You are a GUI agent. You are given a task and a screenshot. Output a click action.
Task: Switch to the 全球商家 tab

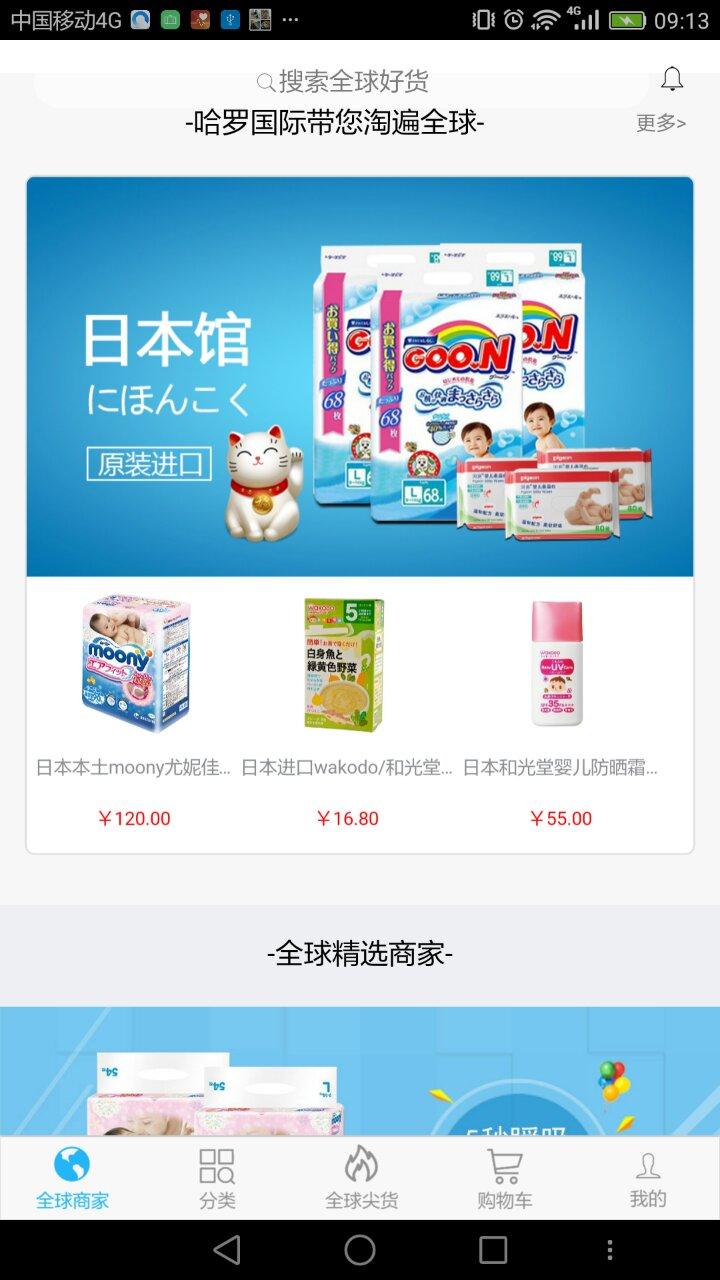pyautogui.click(x=72, y=1179)
